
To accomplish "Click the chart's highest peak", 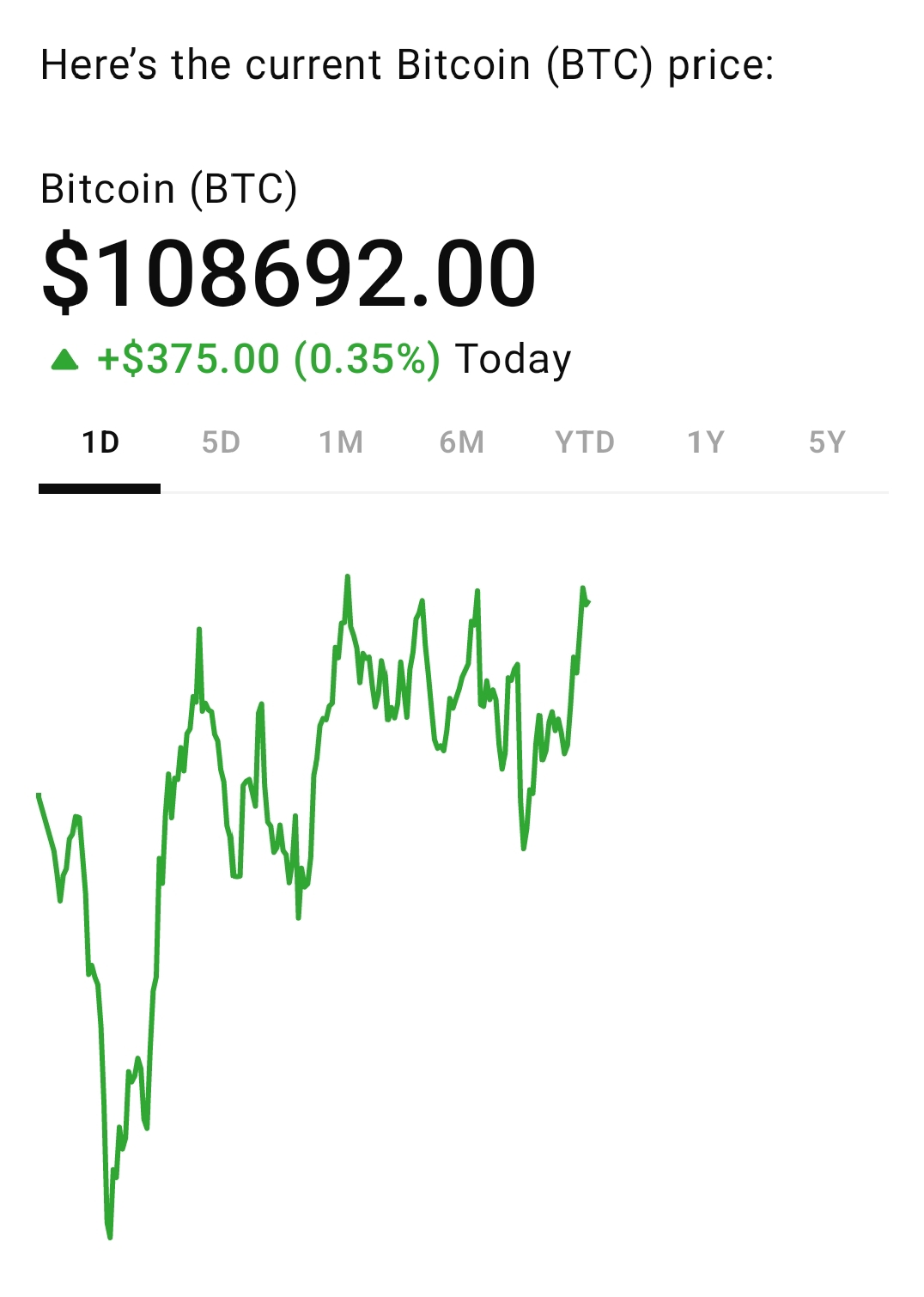I will (347, 577).
